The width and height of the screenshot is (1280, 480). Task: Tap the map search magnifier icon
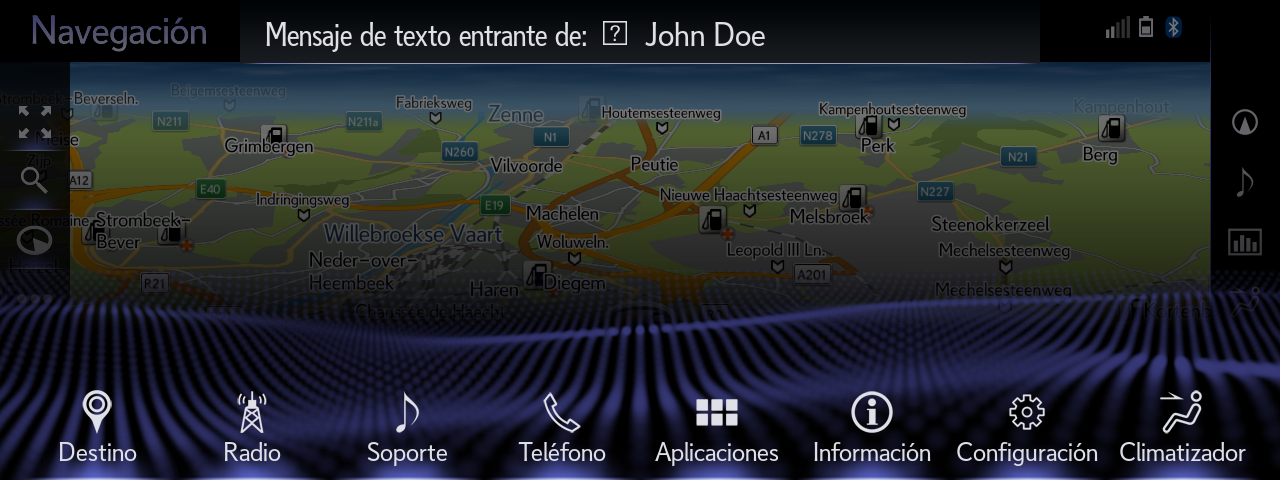pos(34,180)
